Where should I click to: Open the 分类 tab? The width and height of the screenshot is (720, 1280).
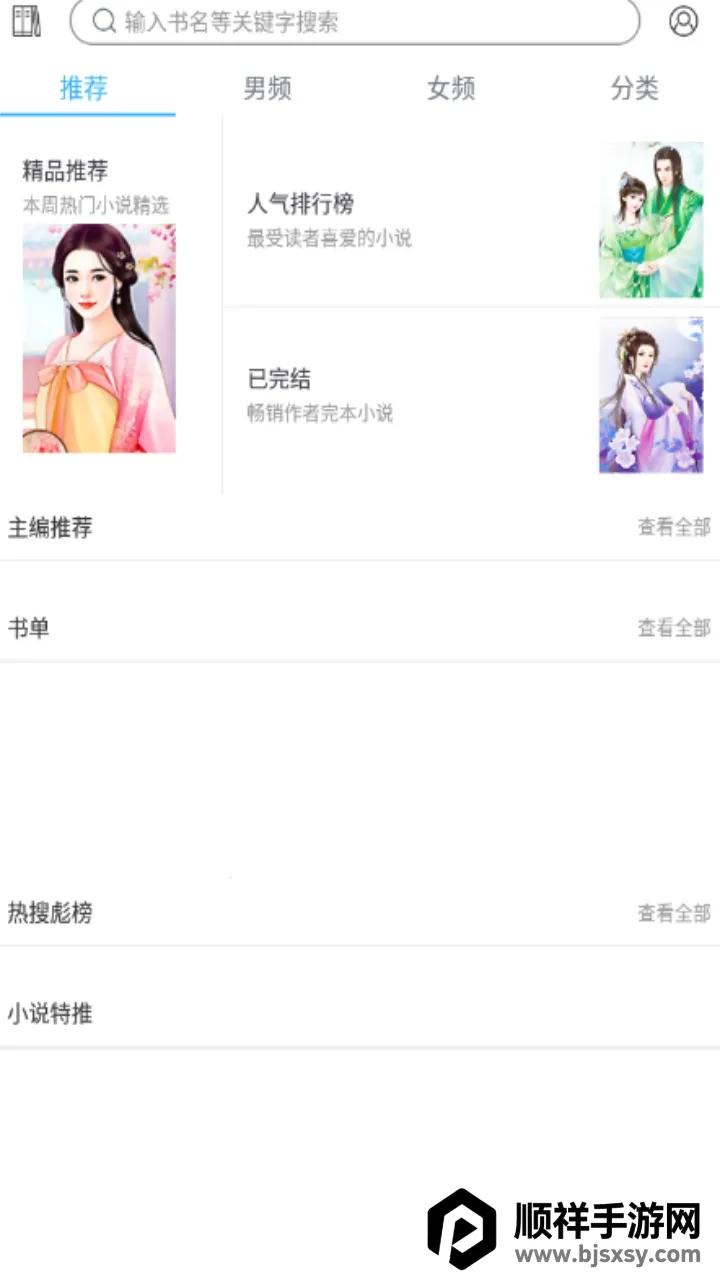click(632, 89)
